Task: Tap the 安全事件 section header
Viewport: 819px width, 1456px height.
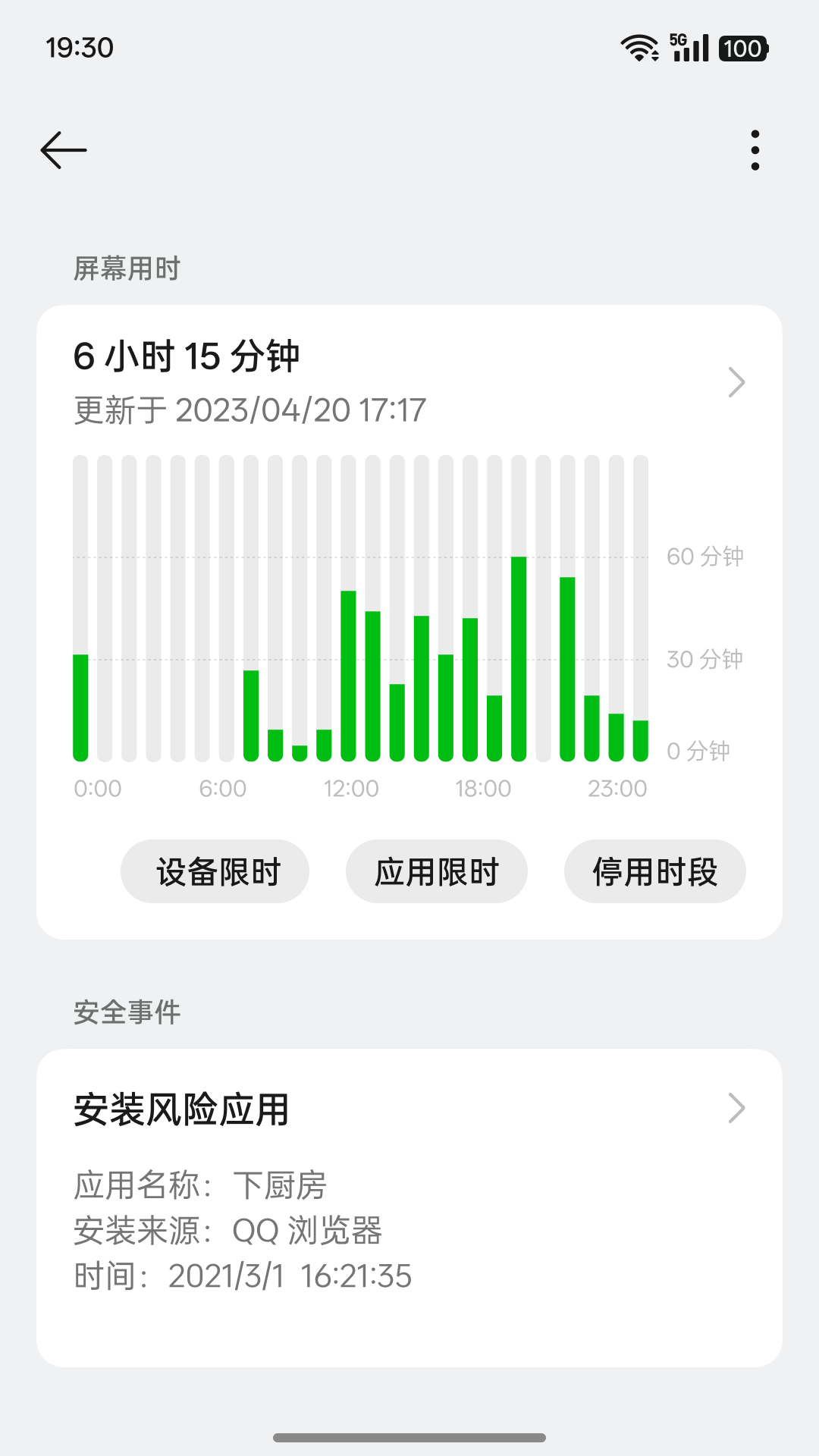Action: (x=126, y=1012)
